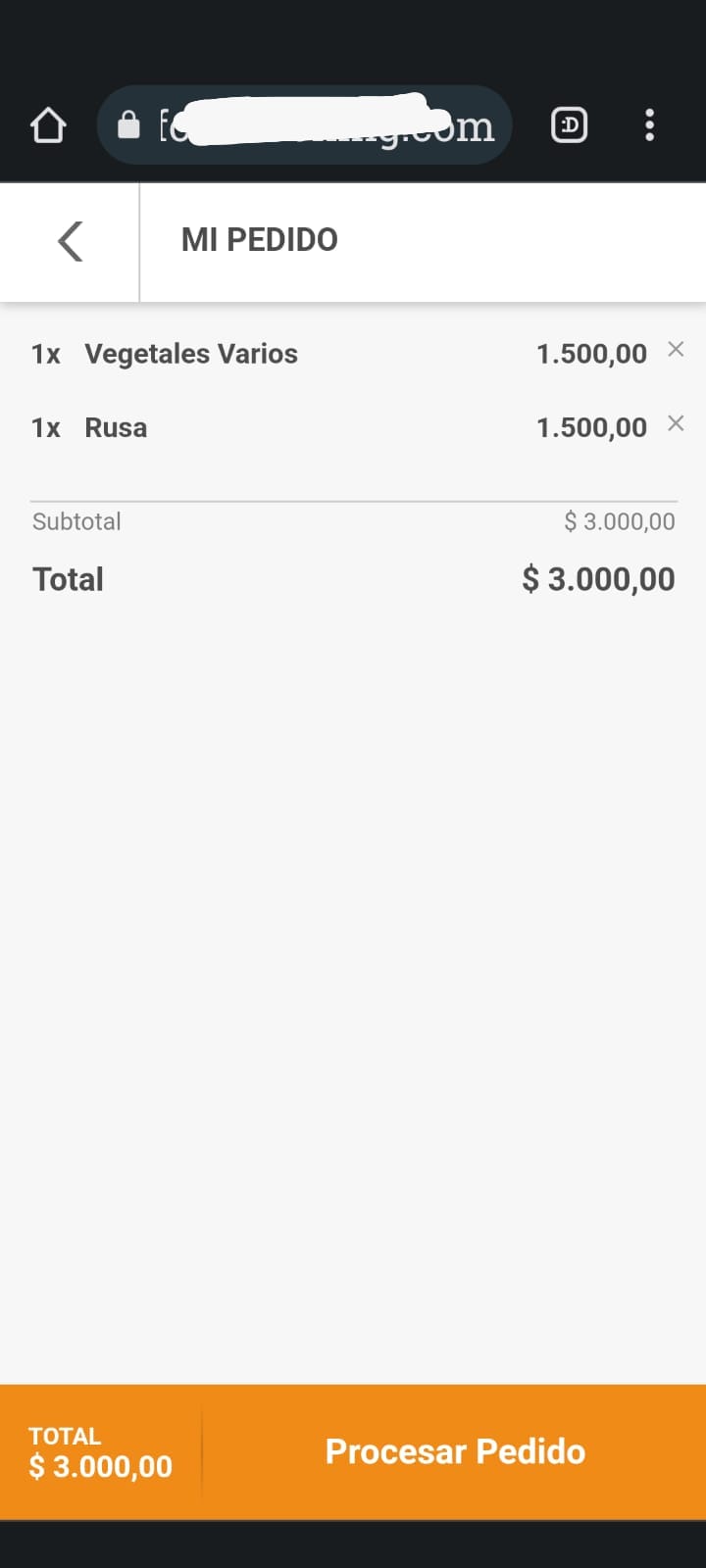Open the browser tab switcher
Image resolution: width=706 pixels, height=1568 pixels.
point(570,125)
